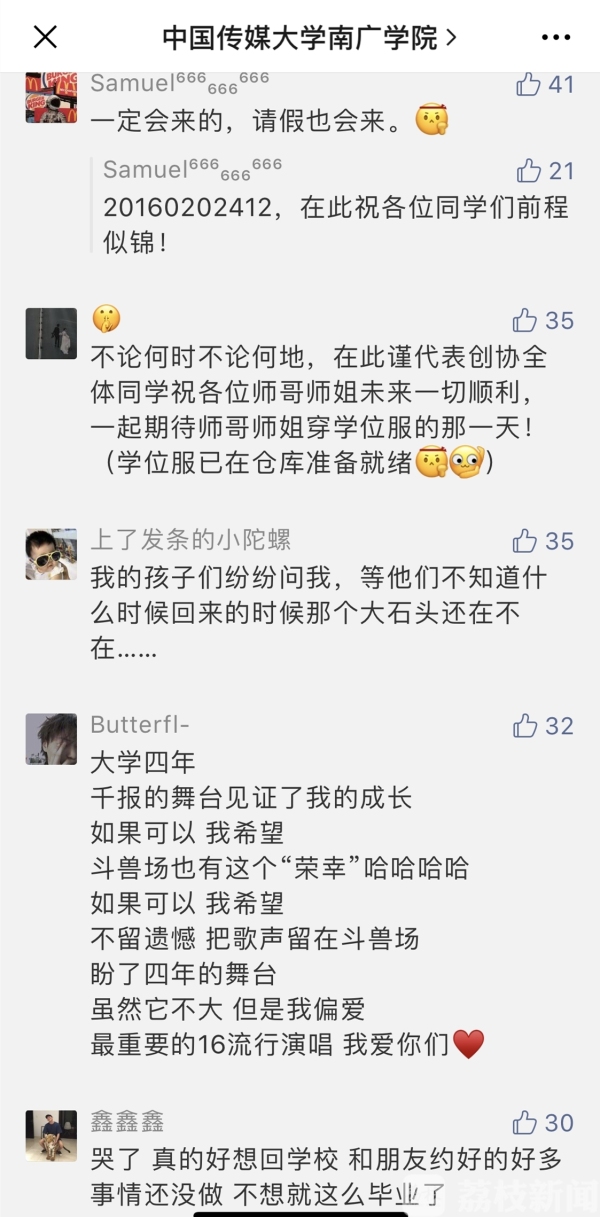This screenshot has width=600, height=1217.
Task: Open the 中国传媒大学南广学院 account page
Action: tap(309, 38)
